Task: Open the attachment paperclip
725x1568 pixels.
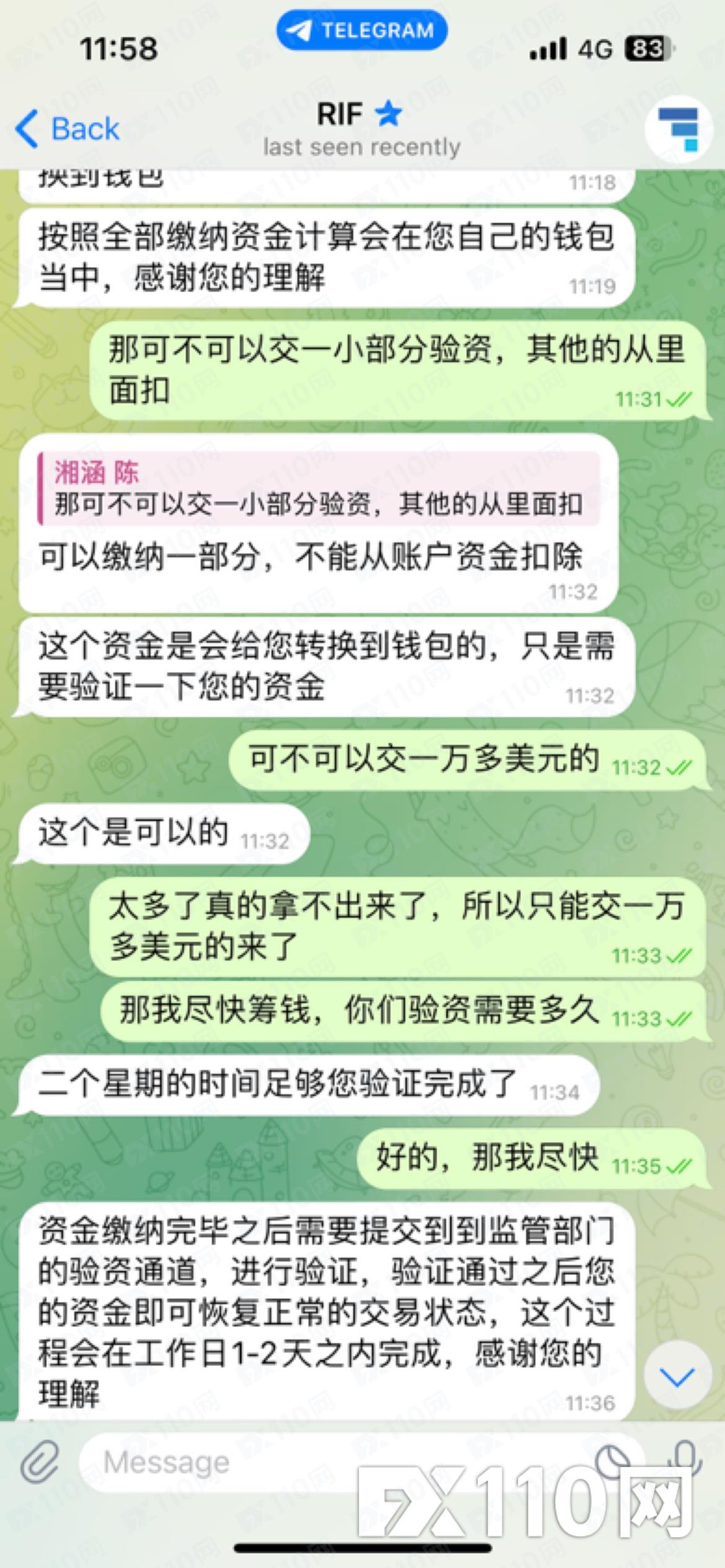Action: 40,1463
